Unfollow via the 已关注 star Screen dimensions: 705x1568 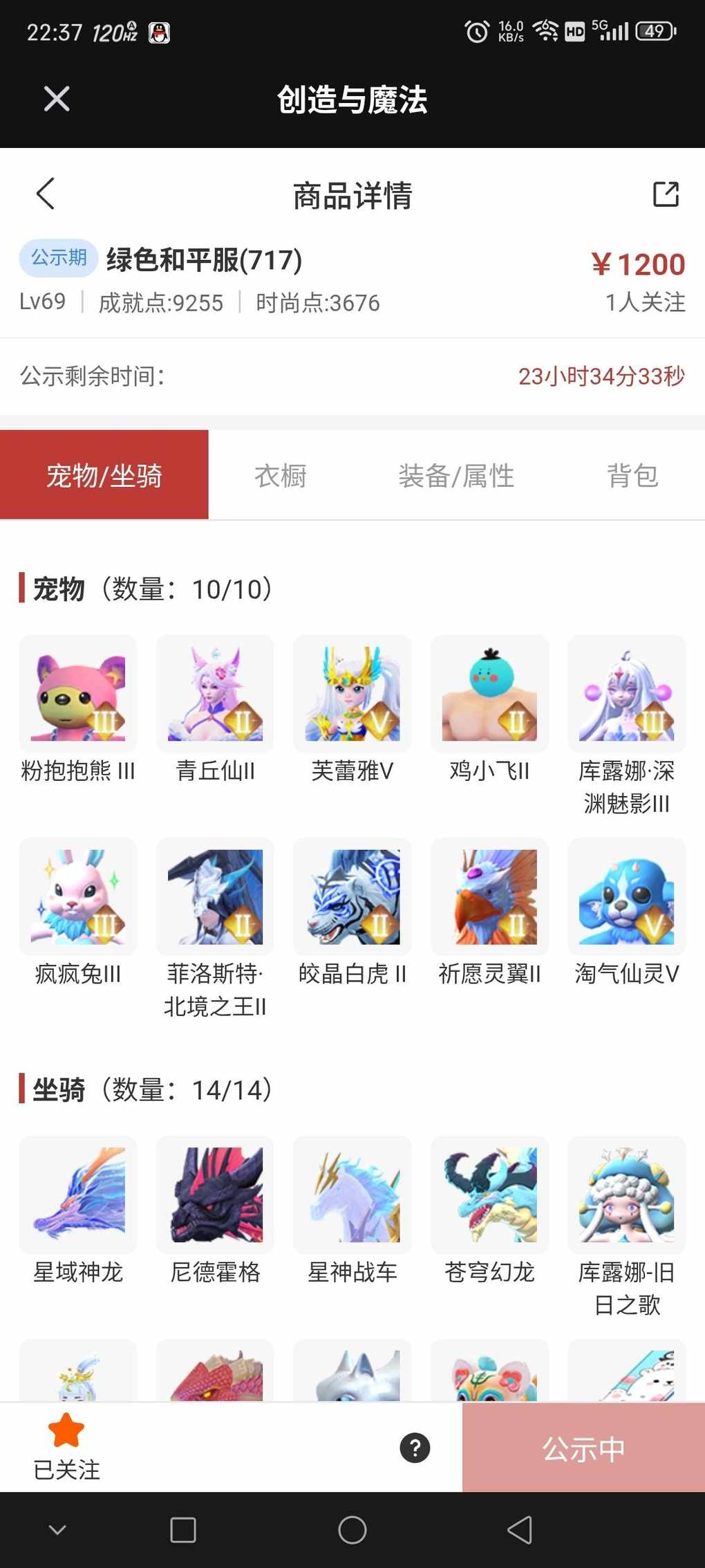pyautogui.click(x=66, y=1446)
